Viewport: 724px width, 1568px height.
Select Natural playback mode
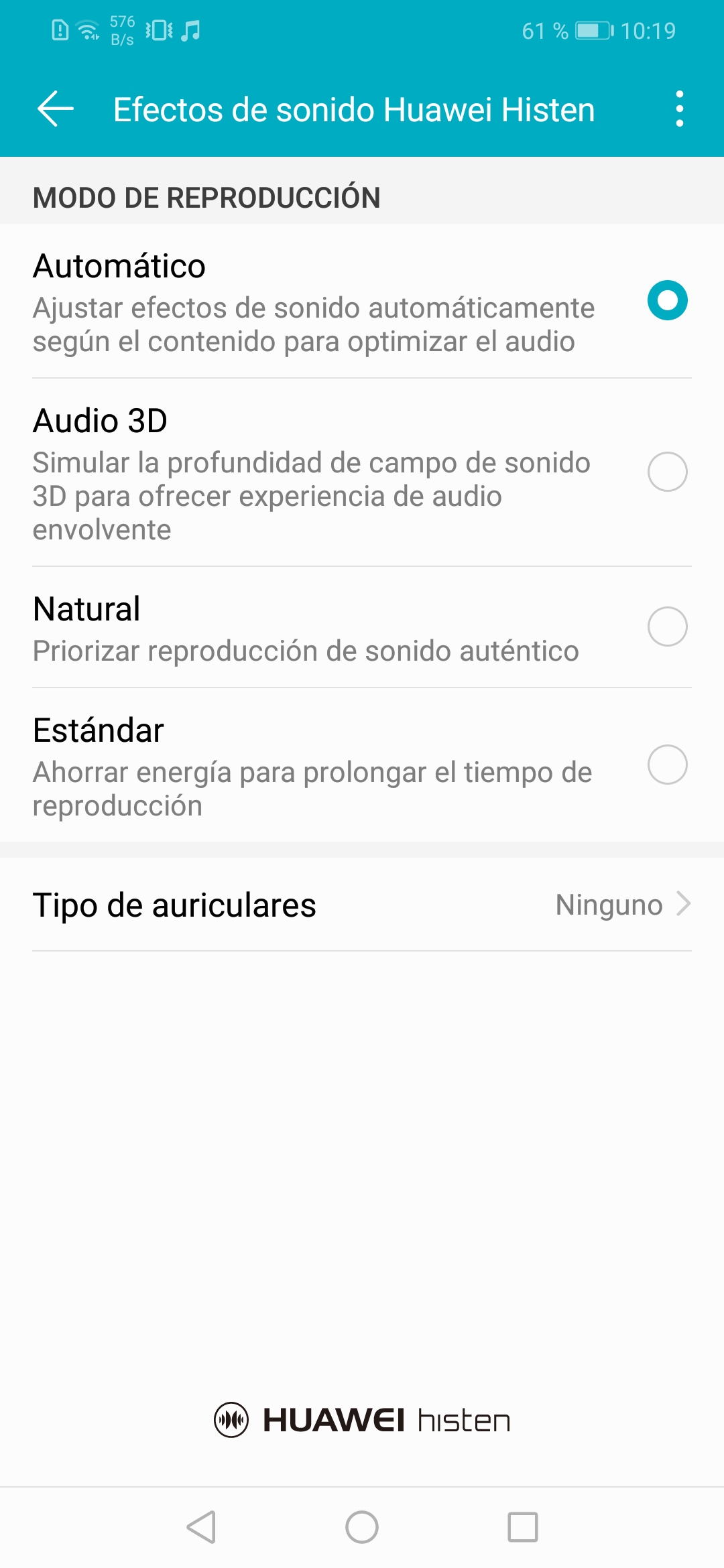[362, 627]
